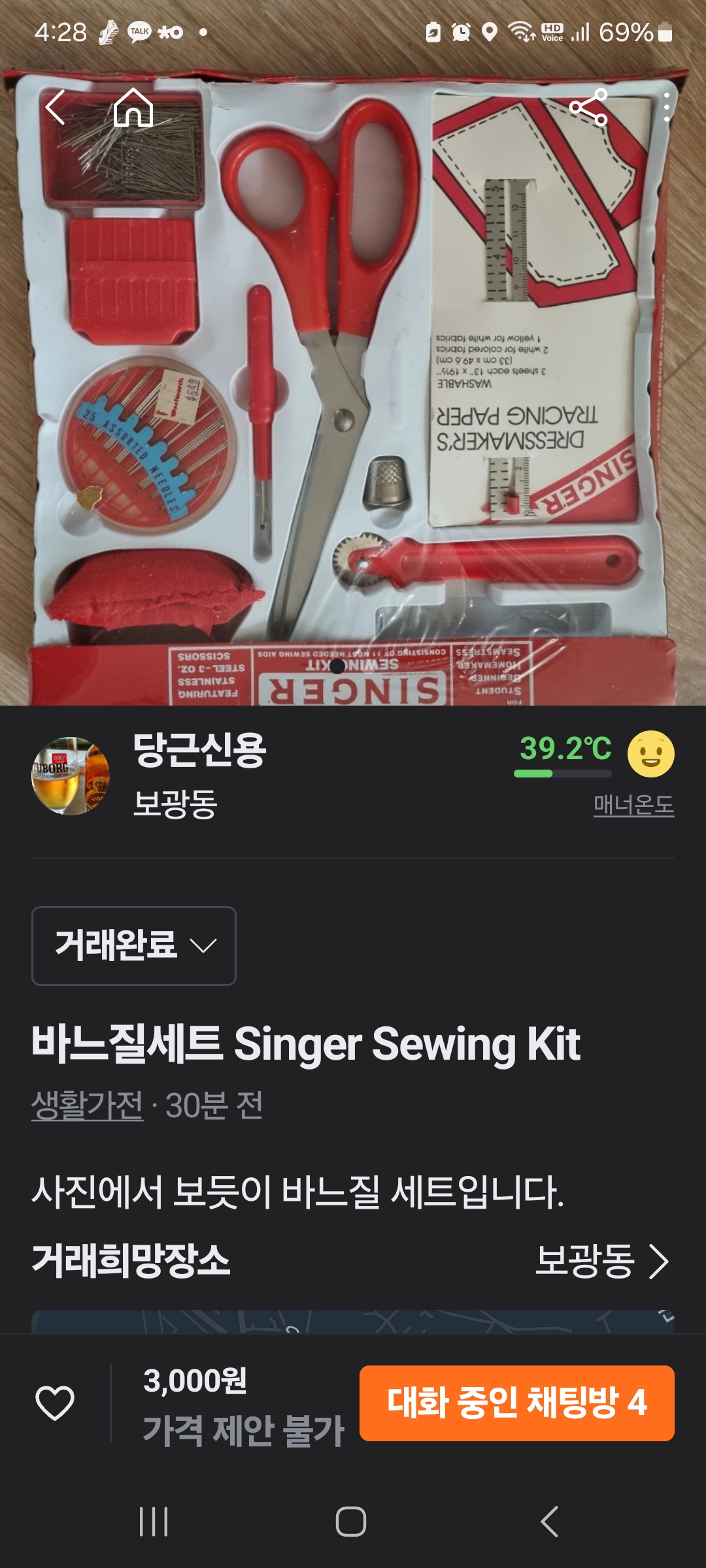Like this listing with the heart icon
This screenshot has height=1568, width=706.
click(55, 1403)
